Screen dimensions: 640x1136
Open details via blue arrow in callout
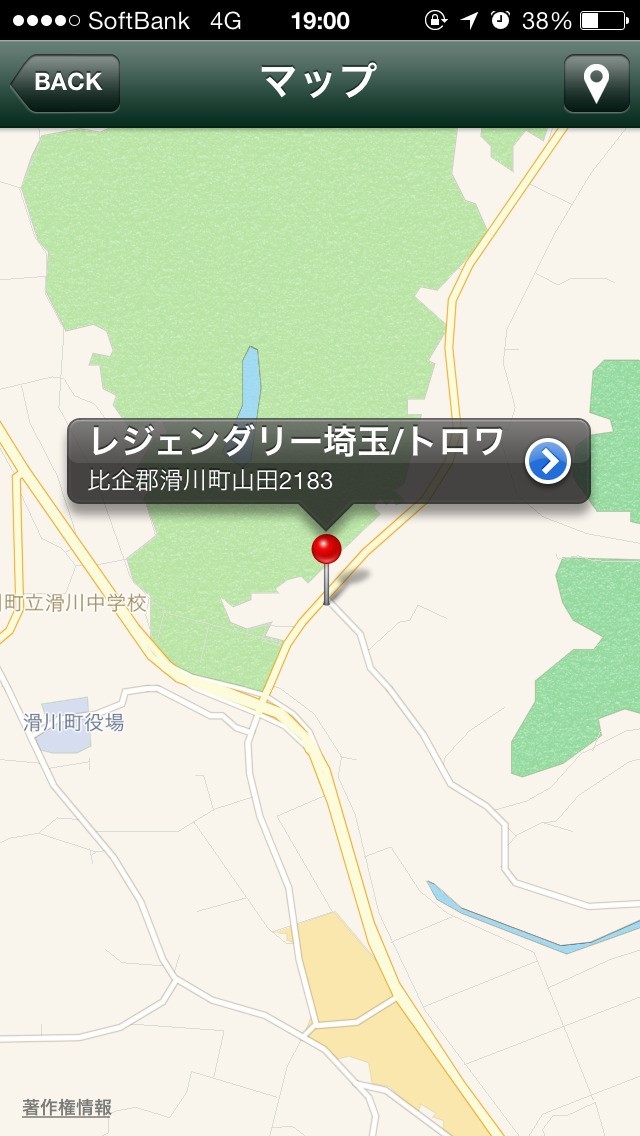point(548,462)
